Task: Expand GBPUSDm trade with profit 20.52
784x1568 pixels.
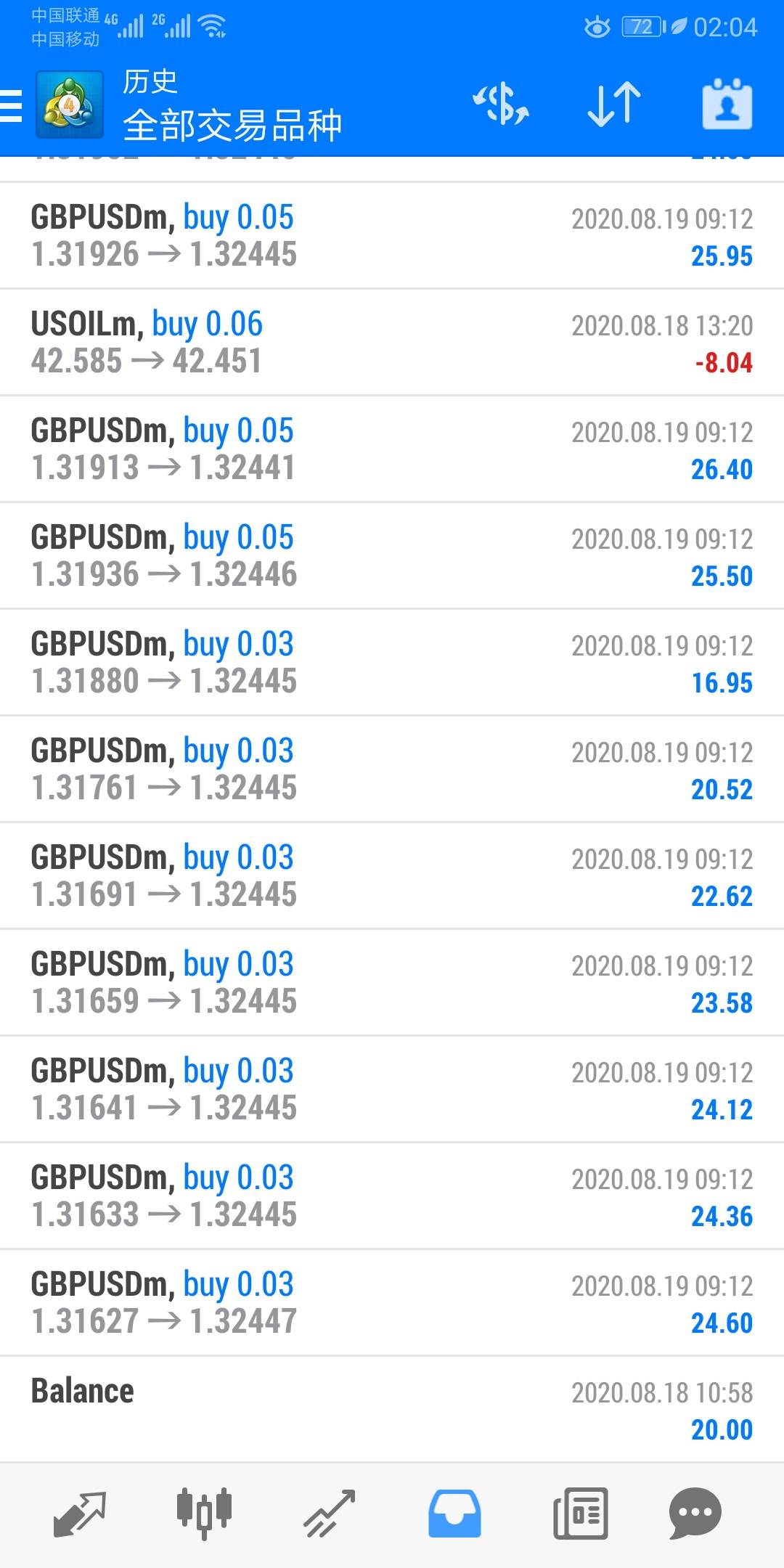Action: point(392,769)
